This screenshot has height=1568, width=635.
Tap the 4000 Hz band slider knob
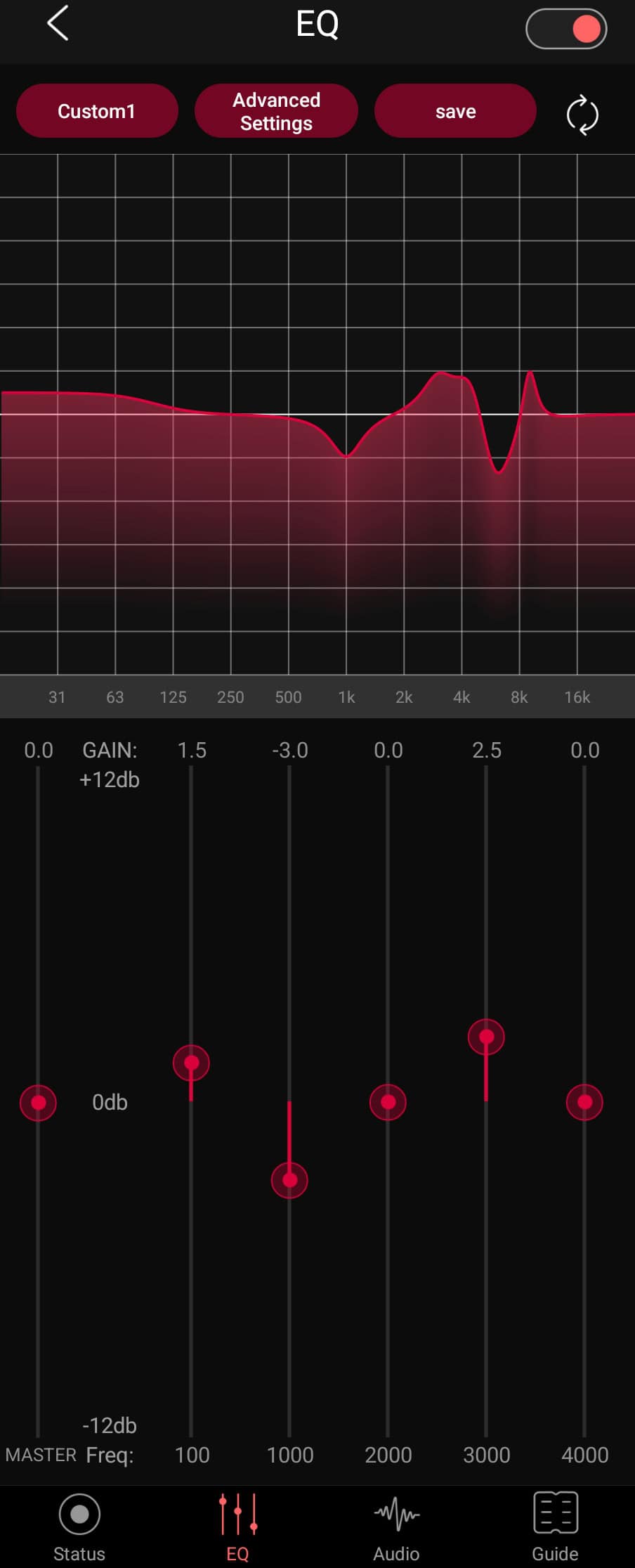click(x=584, y=1102)
